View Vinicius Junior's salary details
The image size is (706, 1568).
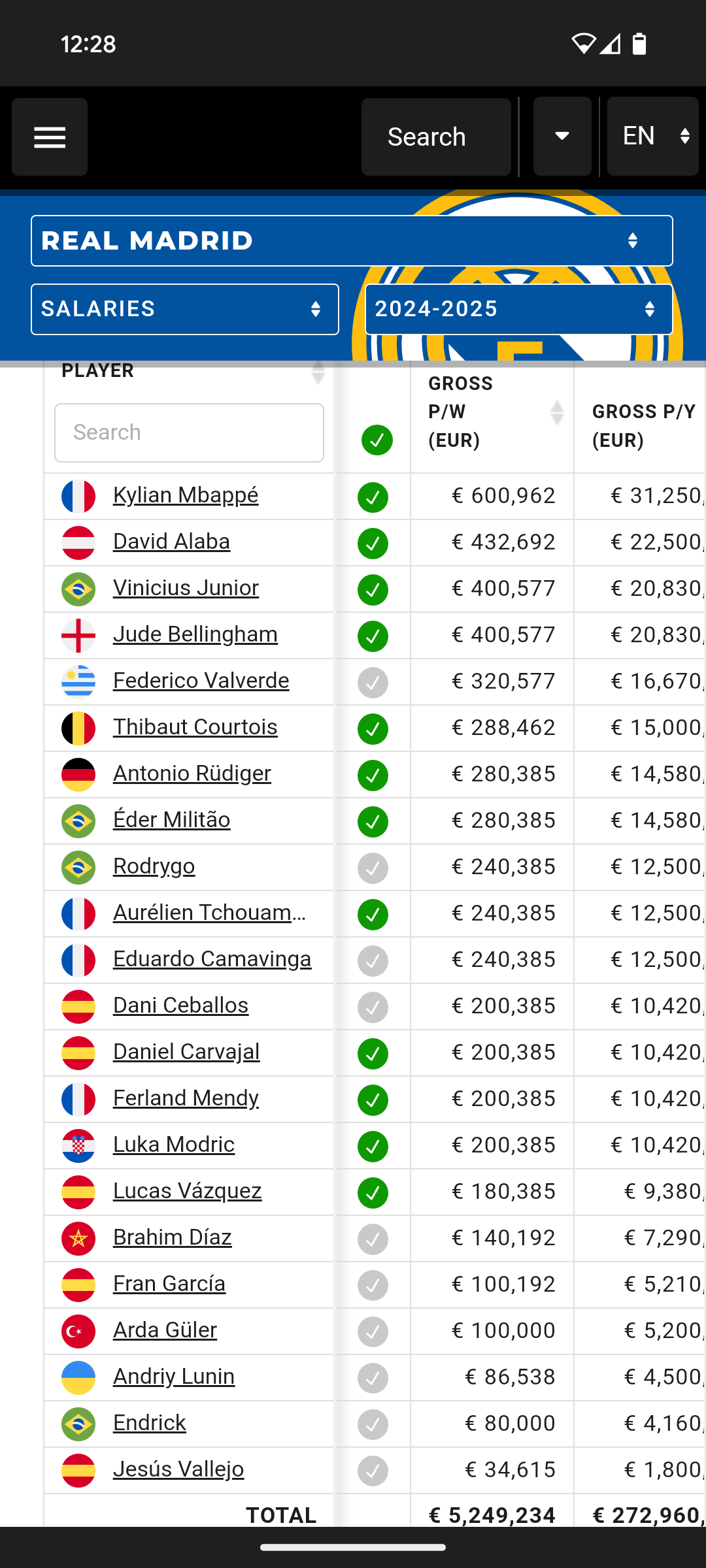pyautogui.click(x=186, y=588)
